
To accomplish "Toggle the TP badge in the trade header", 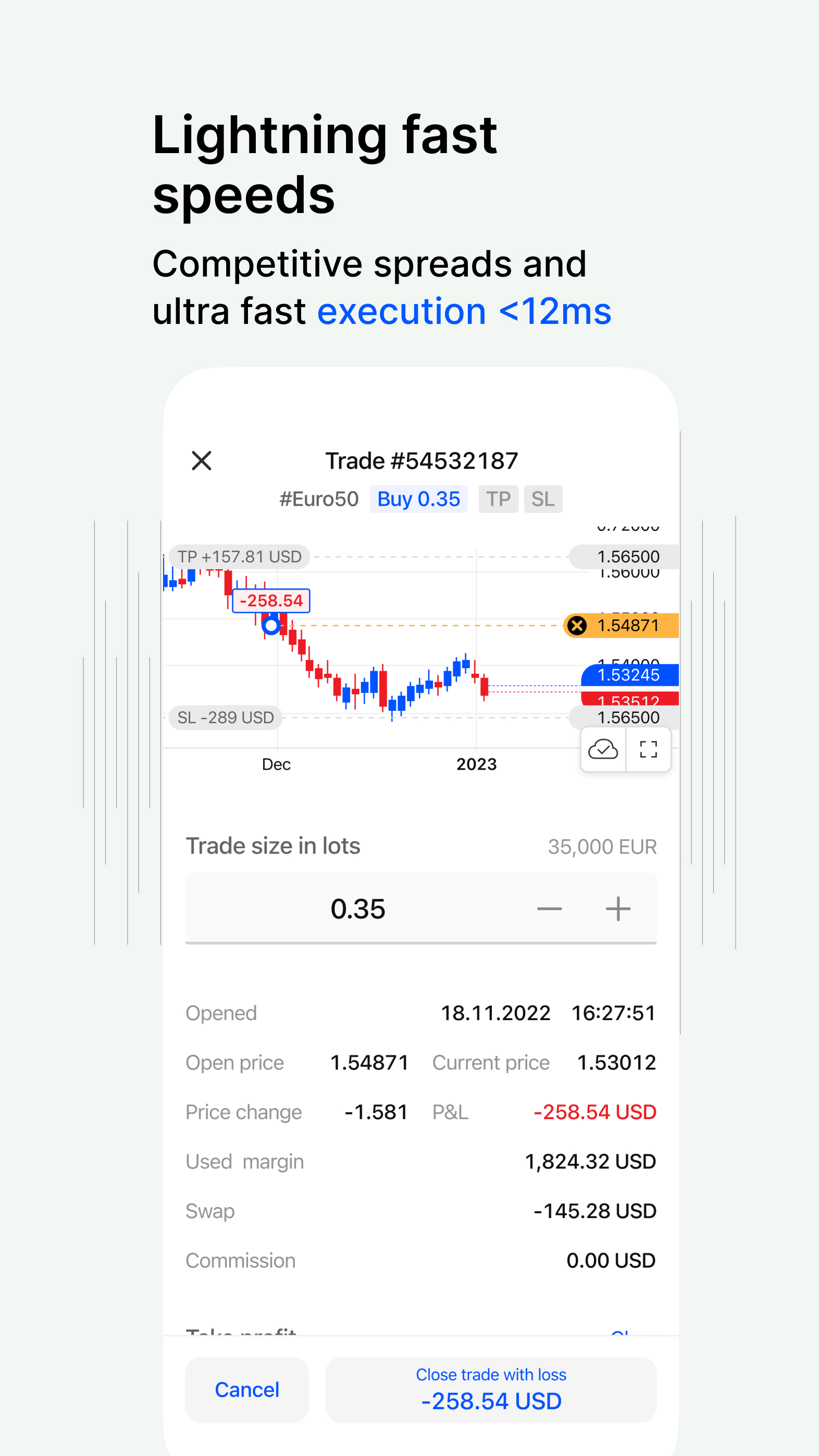I will [x=498, y=498].
